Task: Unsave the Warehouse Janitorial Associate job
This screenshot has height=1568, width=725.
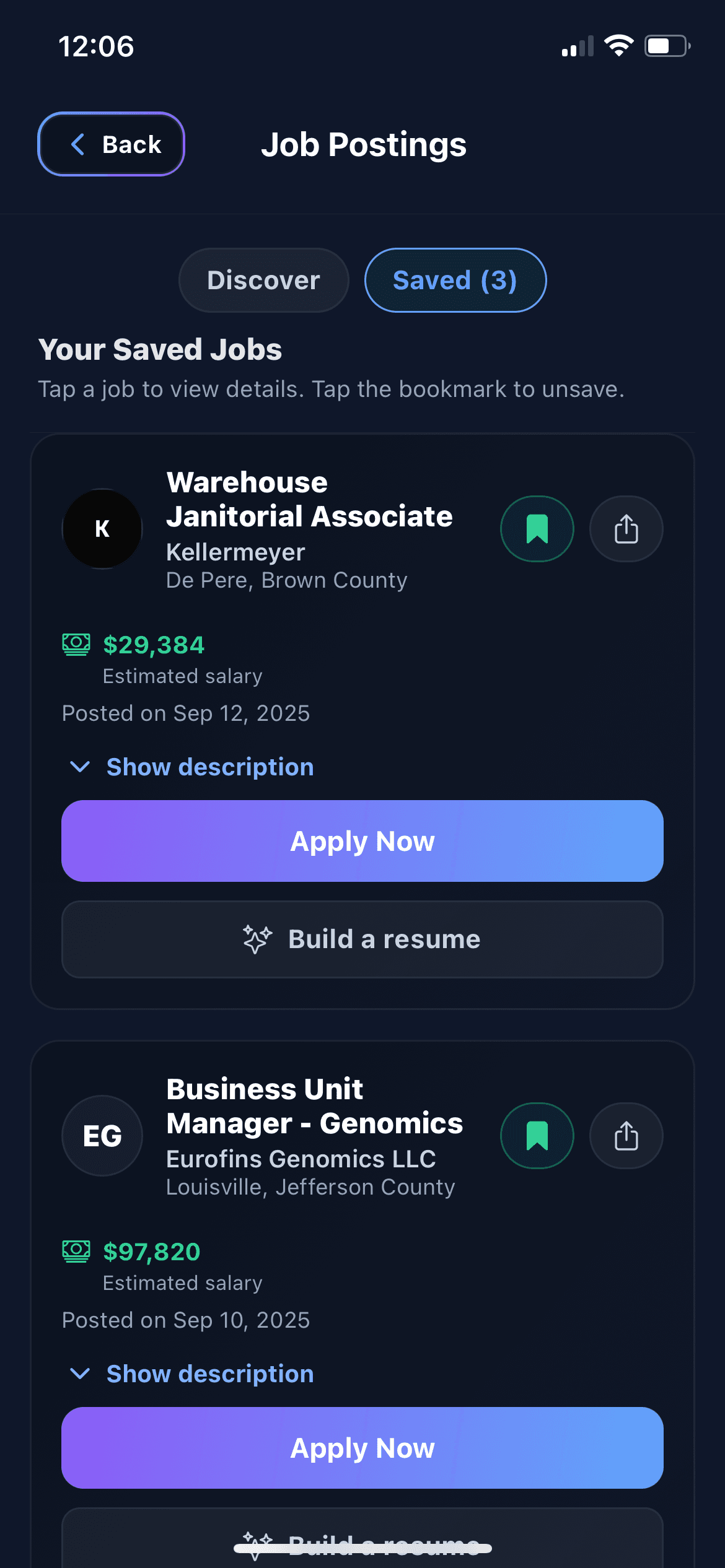Action: tap(537, 529)
